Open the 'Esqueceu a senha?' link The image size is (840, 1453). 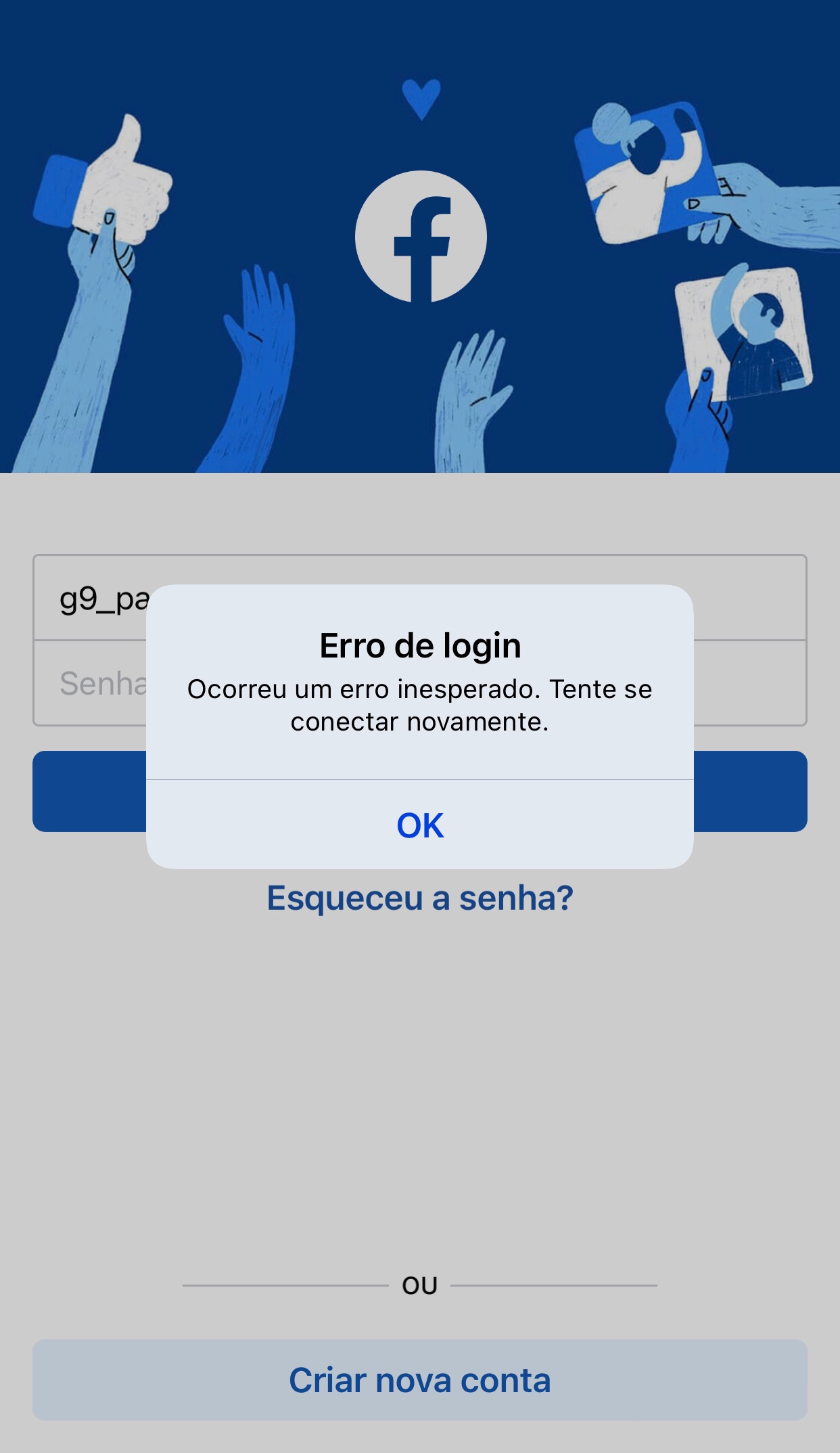pyautogui.click(x=420, y=898)
